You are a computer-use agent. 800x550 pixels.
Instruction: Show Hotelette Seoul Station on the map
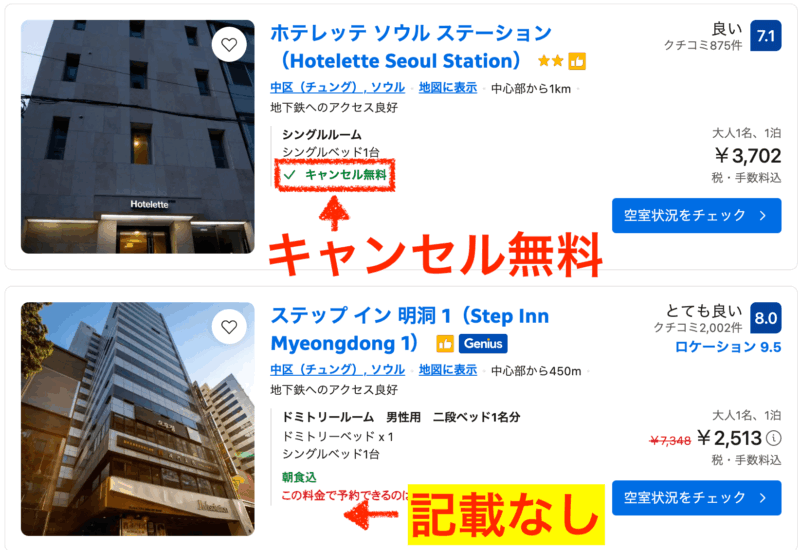click(x=447, y=88)
